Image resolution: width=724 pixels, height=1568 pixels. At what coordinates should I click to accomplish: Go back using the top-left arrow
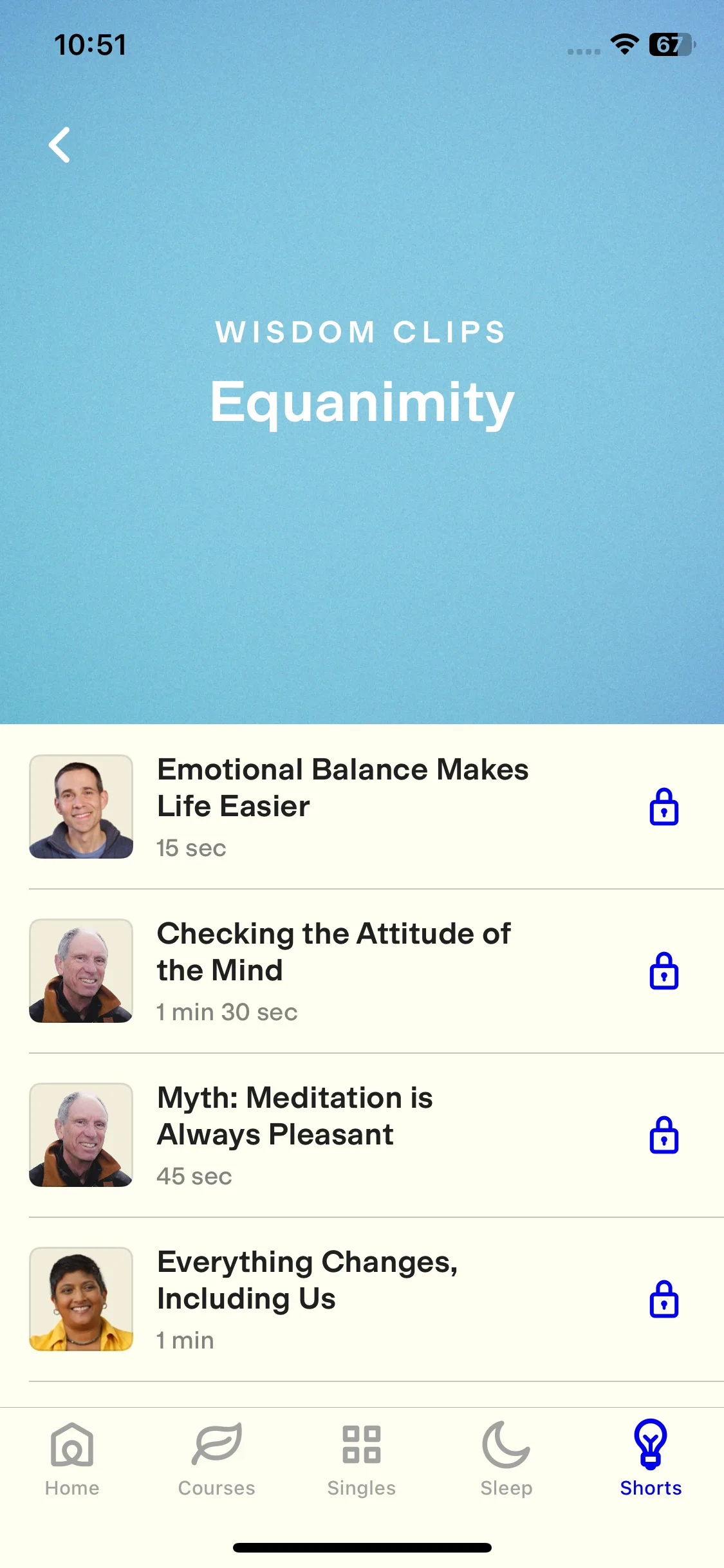point(60,145)
